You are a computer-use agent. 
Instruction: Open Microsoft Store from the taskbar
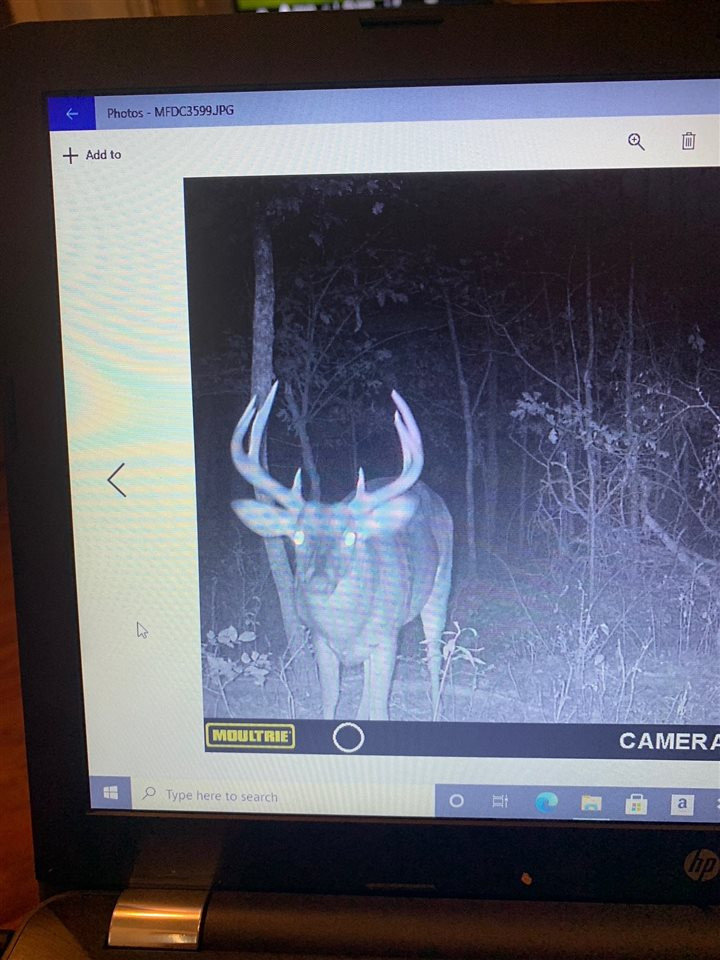click(x=636, y=804)
